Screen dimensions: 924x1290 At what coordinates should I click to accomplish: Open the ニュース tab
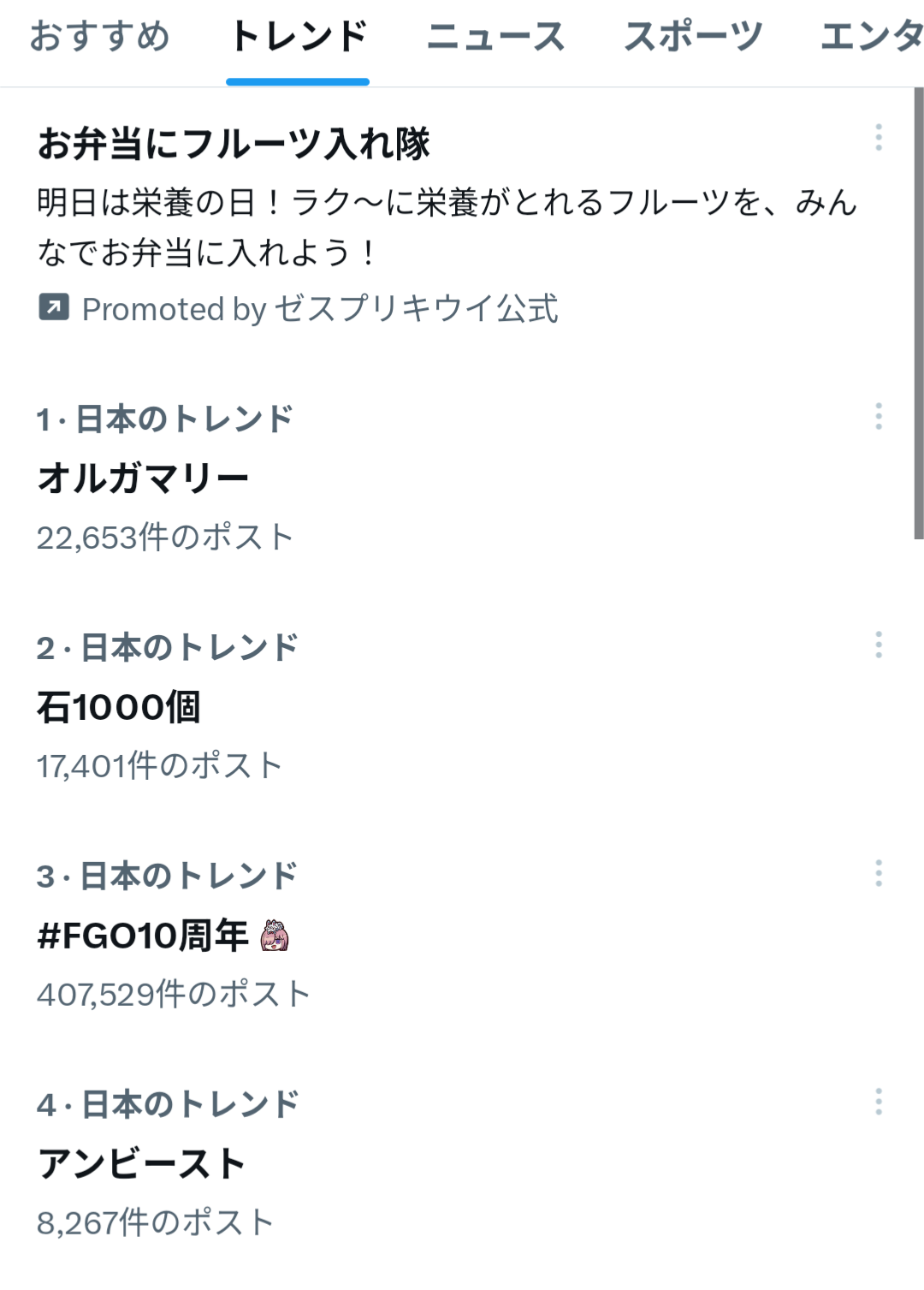coord(495,38)
